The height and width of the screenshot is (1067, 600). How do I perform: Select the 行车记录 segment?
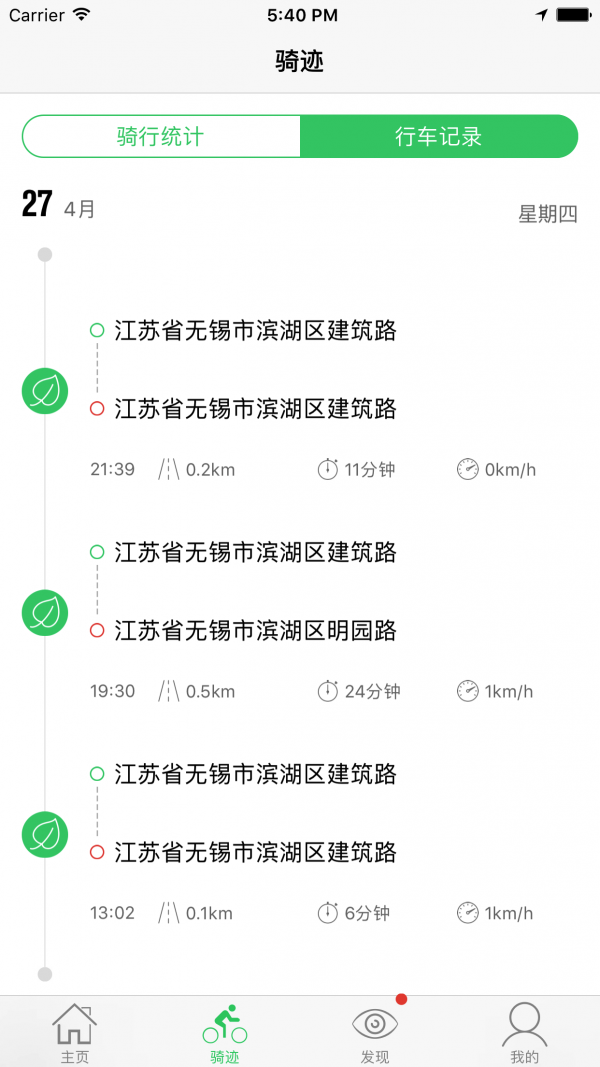point(439,136)
